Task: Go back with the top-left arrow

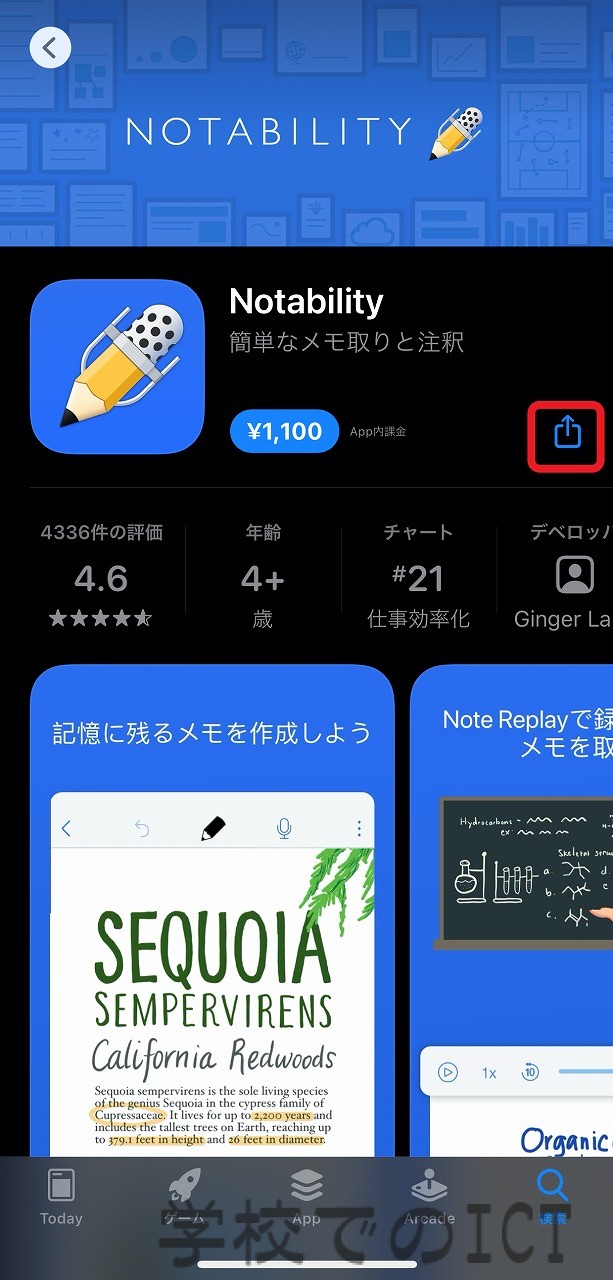Action: tap(50, 47)
